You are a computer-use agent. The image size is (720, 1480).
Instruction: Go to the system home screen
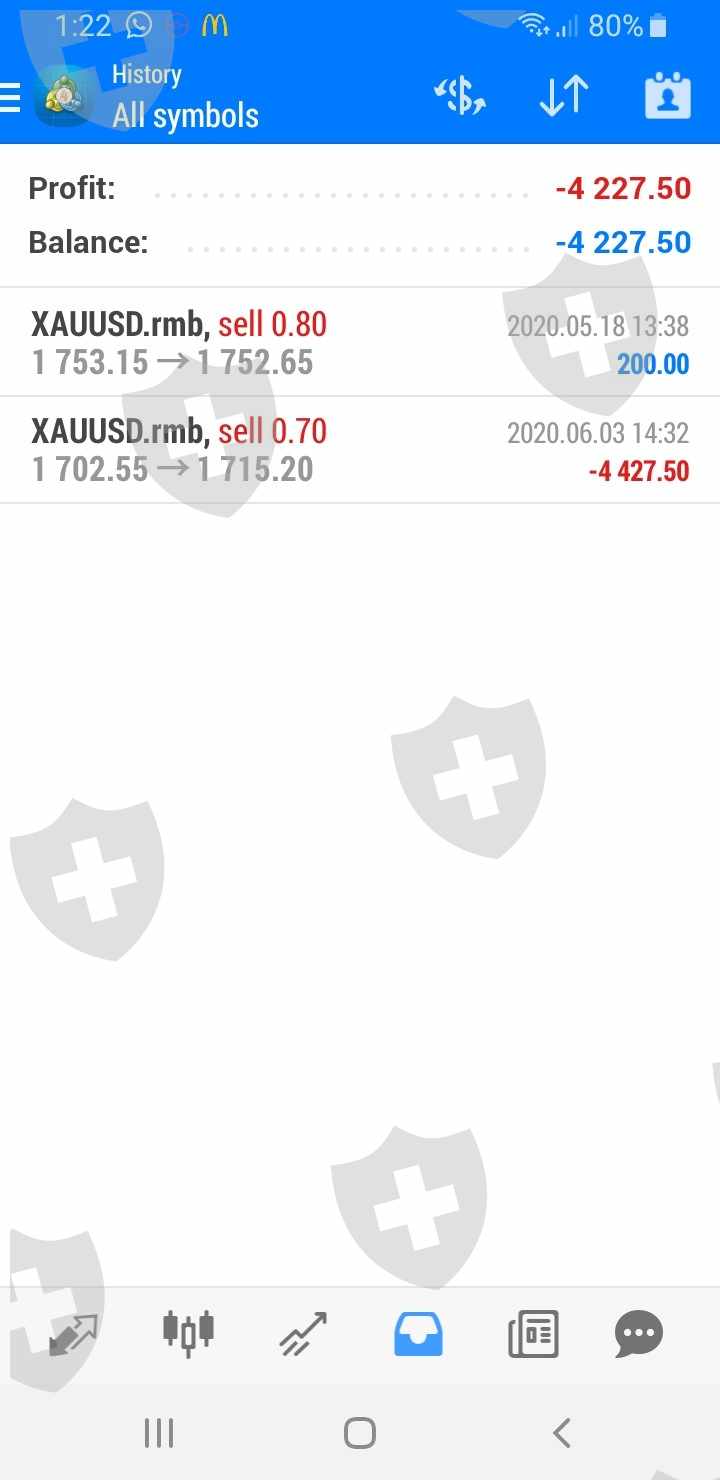(360, 1433)
